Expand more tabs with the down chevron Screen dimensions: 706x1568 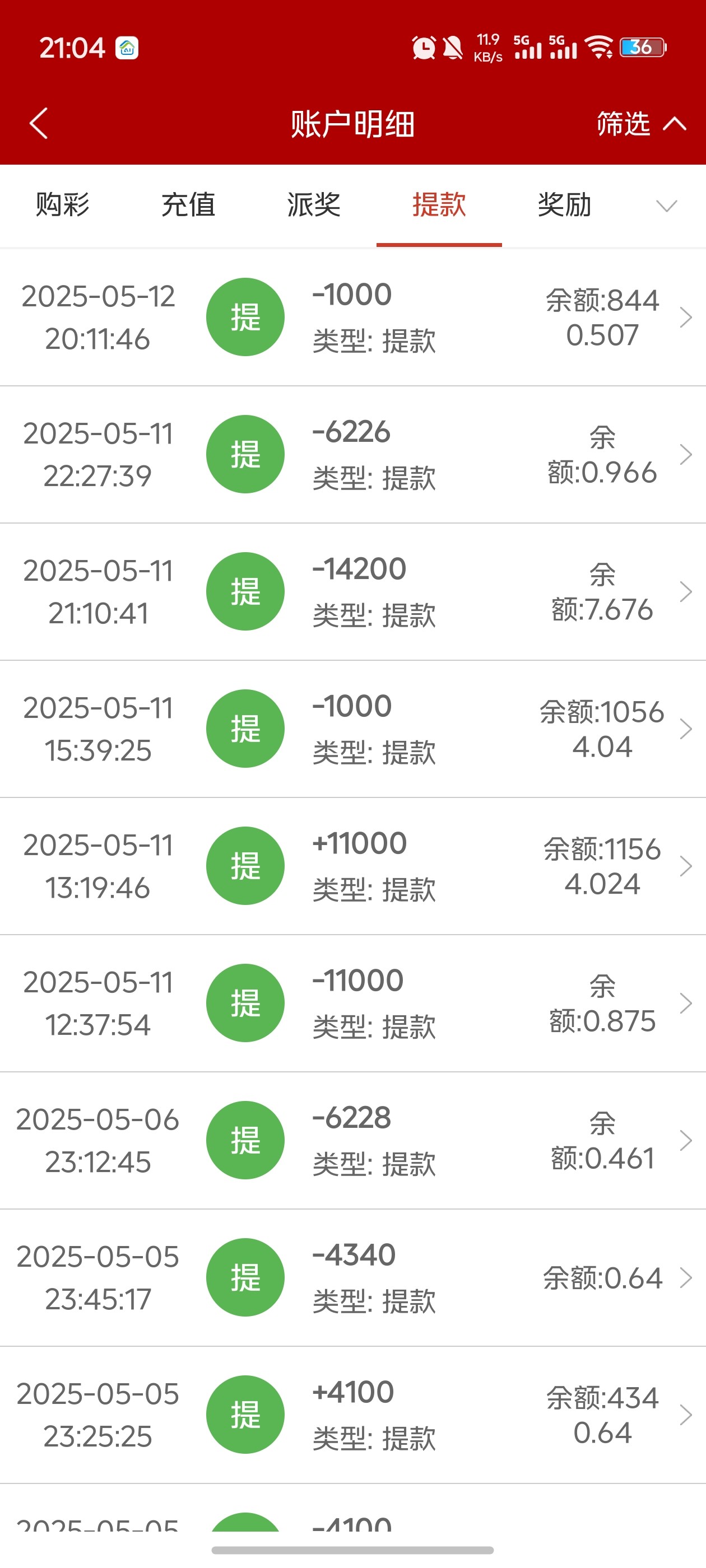click(666, 206)
